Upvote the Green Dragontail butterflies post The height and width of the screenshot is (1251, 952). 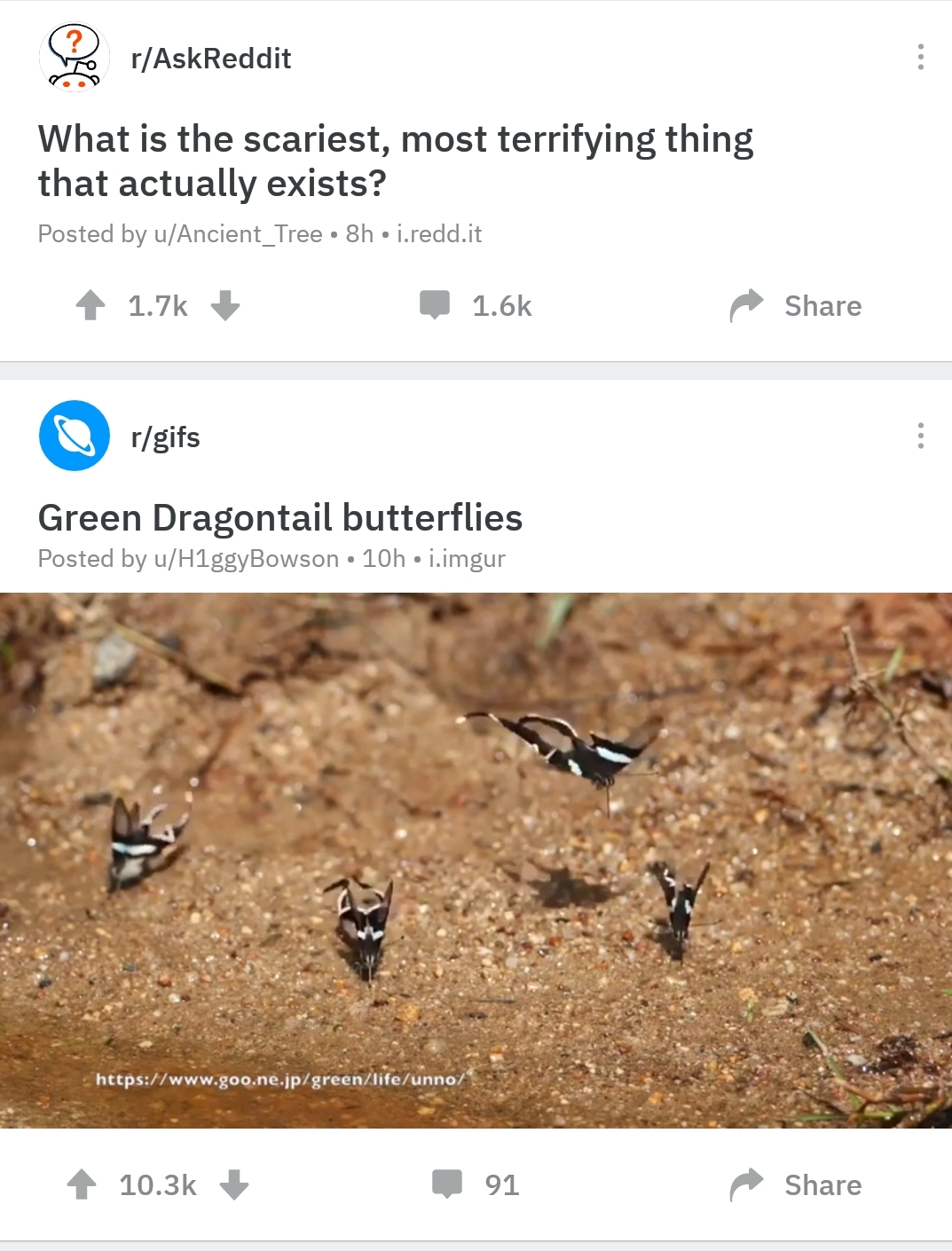pyautogui.click(x=82, y=1184)
